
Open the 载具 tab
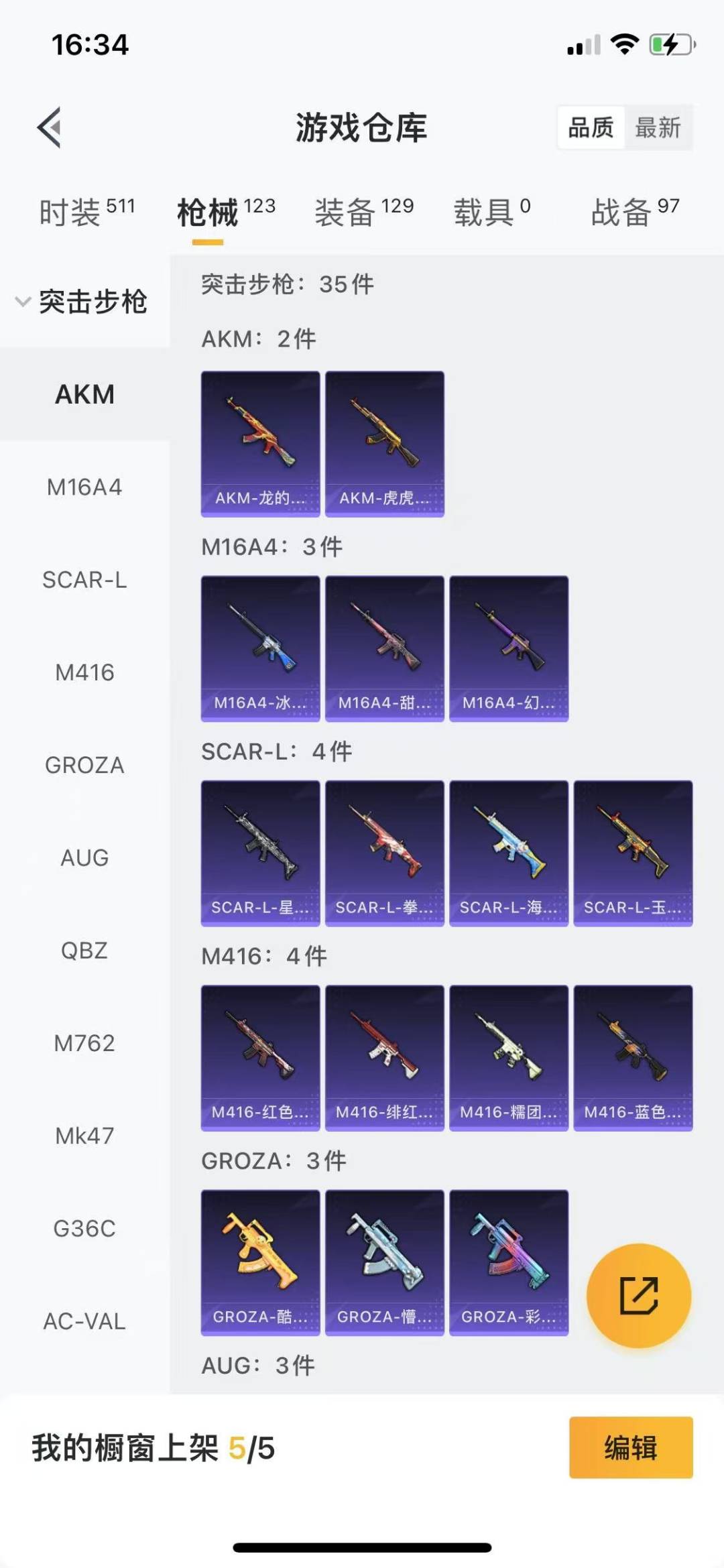click(x=492, y=211)
